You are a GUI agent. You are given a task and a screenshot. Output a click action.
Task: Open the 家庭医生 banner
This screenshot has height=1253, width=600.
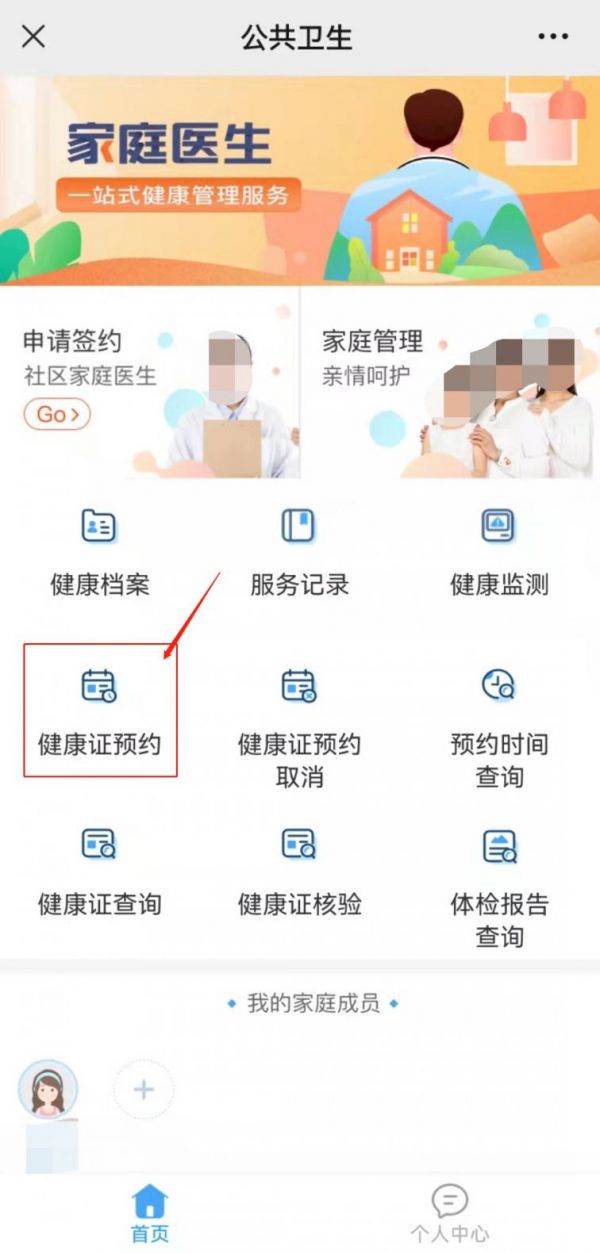[300, 181]
